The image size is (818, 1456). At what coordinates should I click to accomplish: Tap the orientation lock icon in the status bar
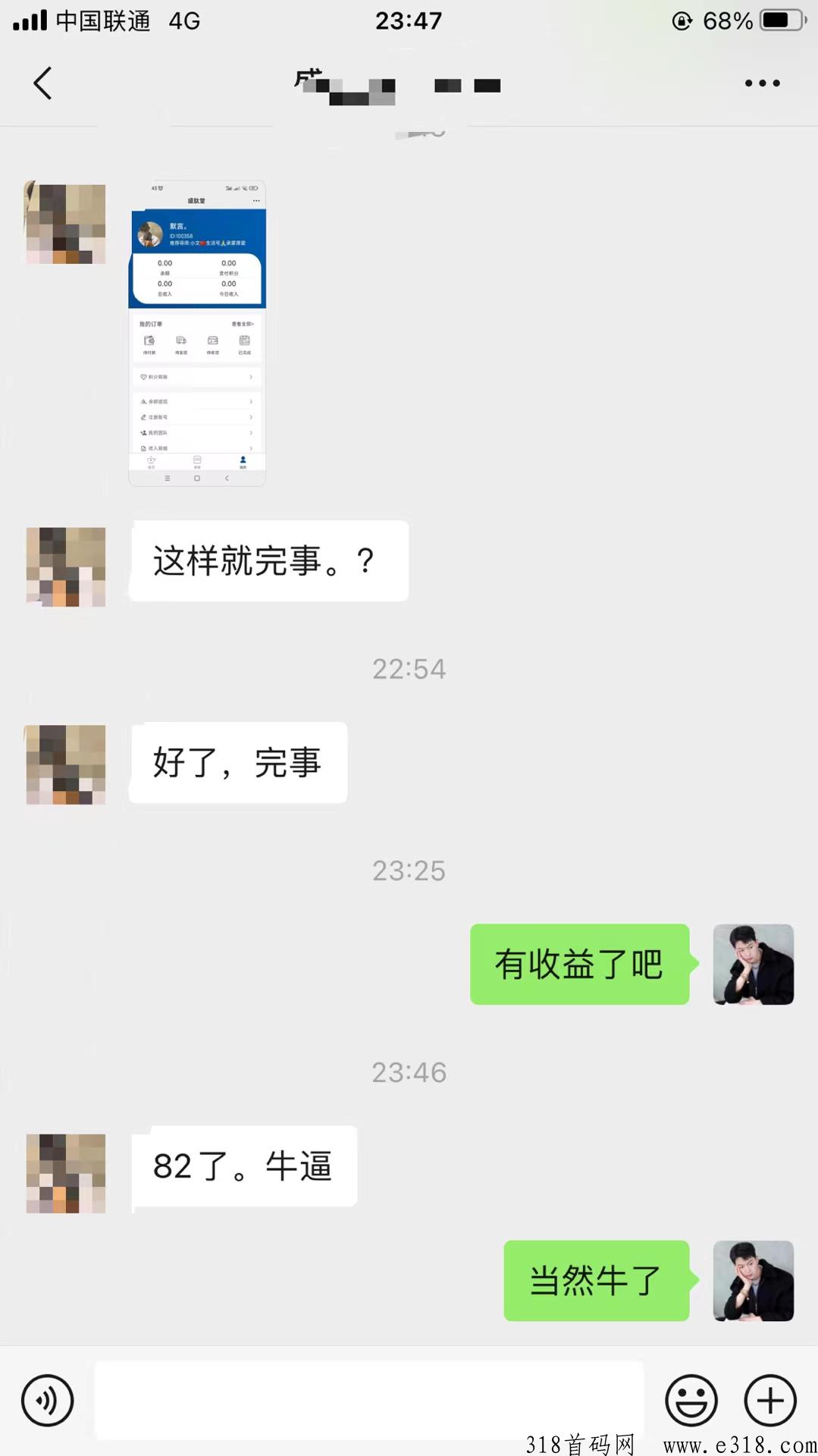click(x=683, y=20)
